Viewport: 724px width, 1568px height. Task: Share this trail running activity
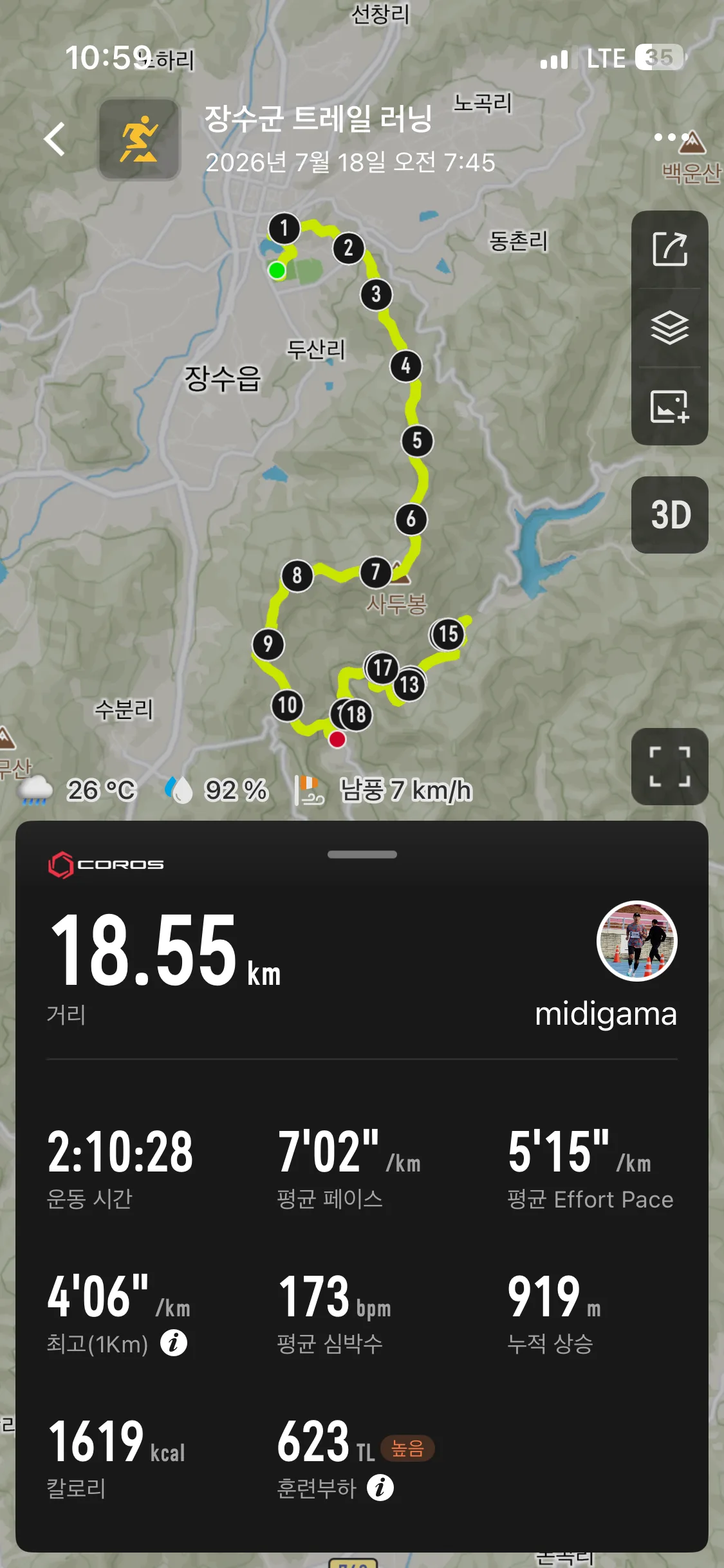click(x=670, y=249)
